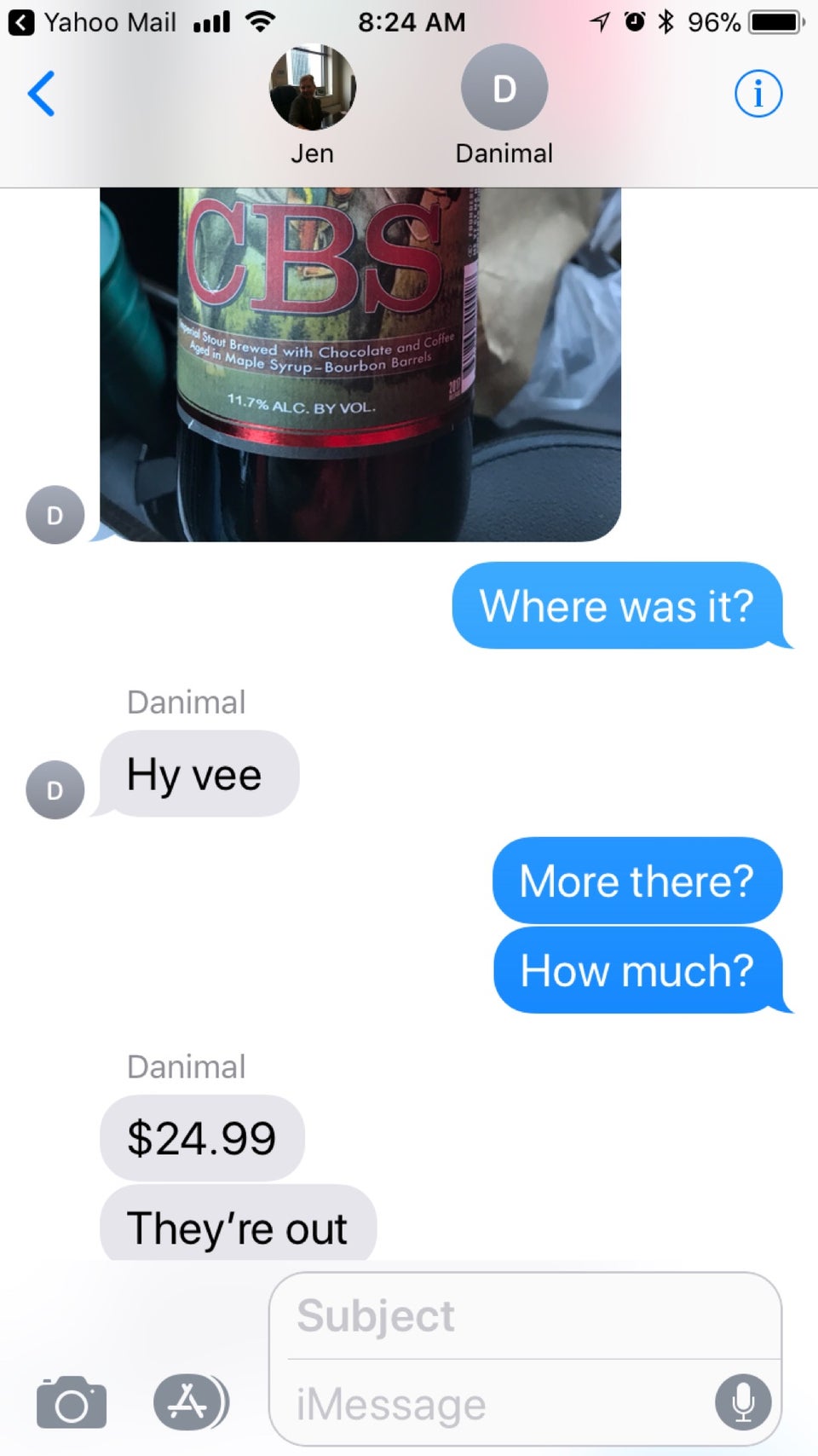818x1456 pixels.
Task: Return to Yahoo Mail app
Action: (x=92, y=22)
